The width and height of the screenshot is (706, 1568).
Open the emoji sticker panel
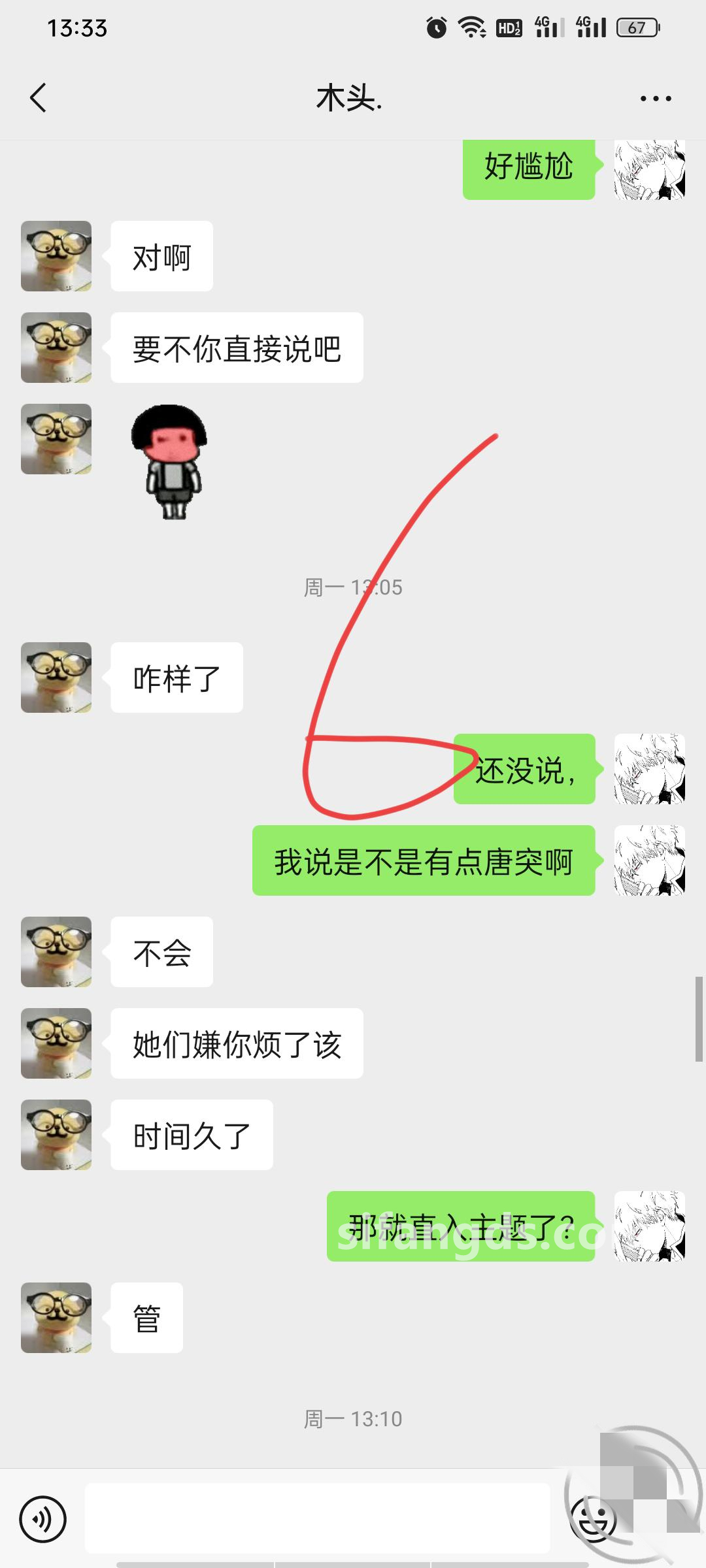594,1520
